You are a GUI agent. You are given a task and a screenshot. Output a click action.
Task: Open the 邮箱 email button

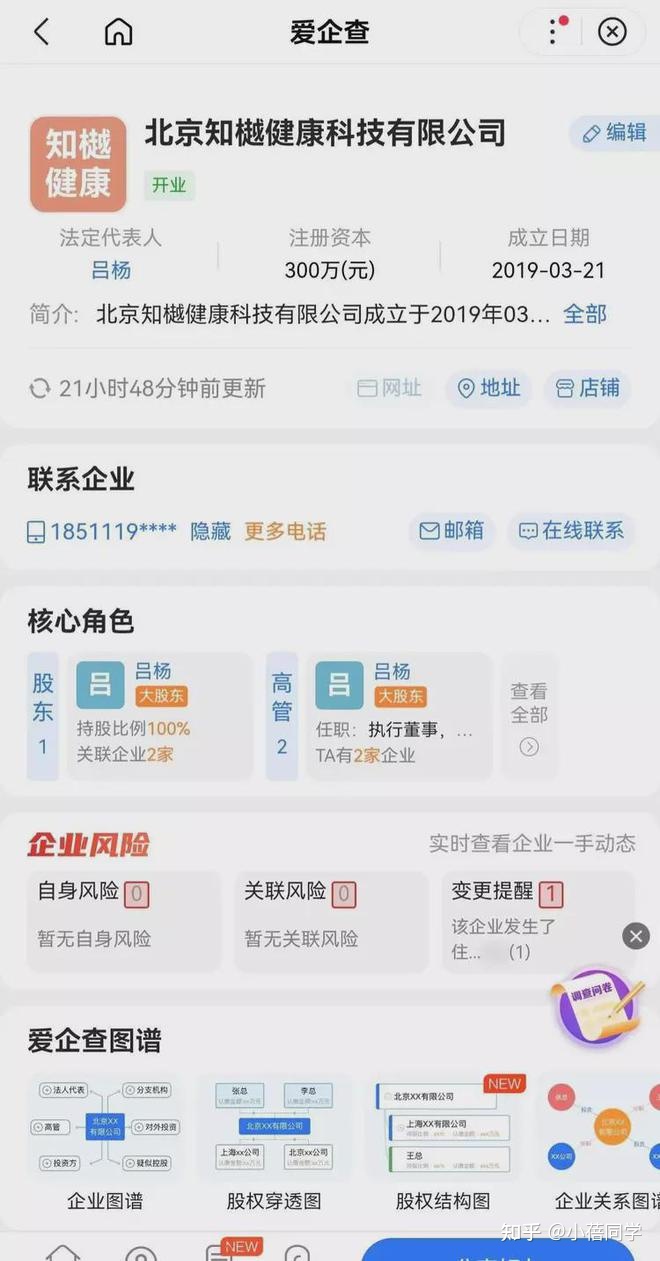pyautogui.click(x=452, y=531)
